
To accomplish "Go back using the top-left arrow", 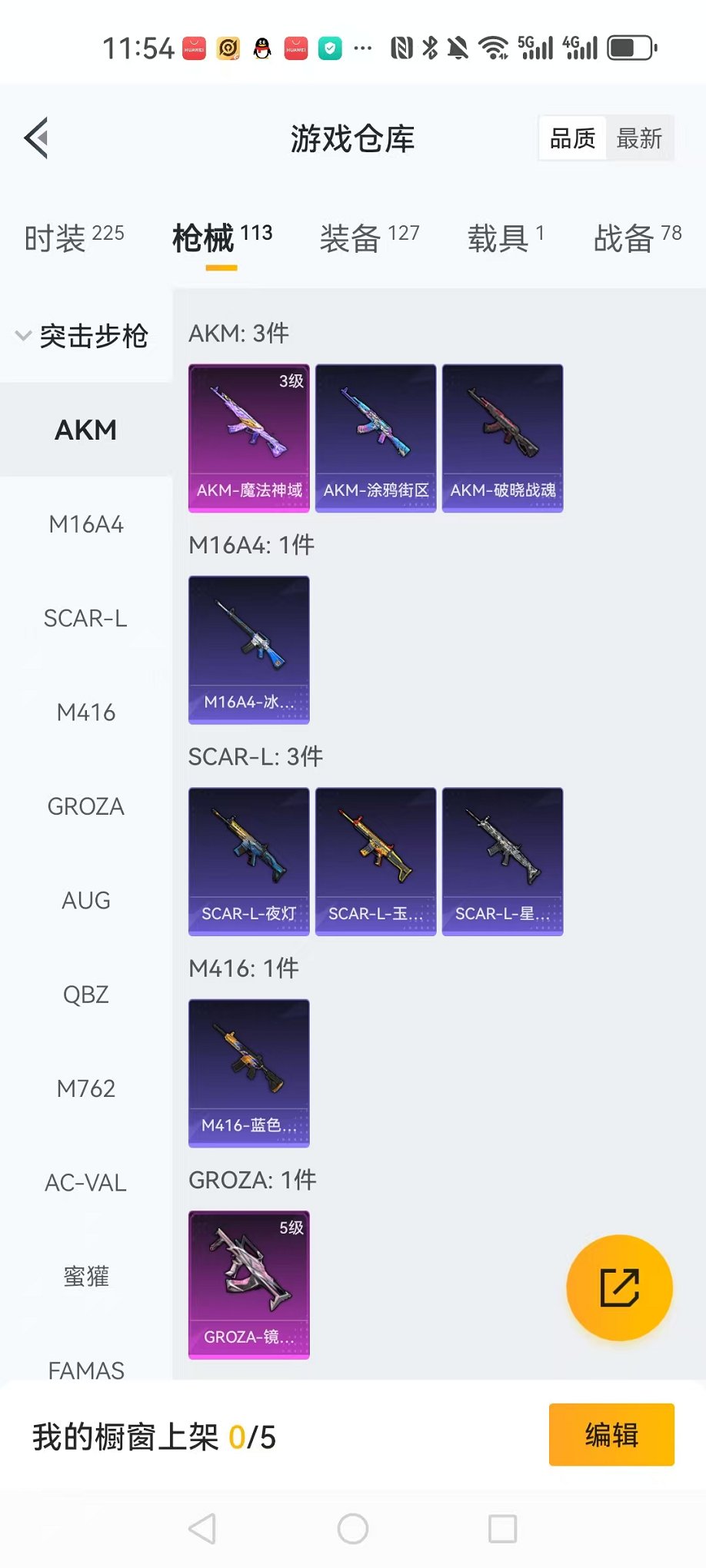I will (x=36, y=138).
